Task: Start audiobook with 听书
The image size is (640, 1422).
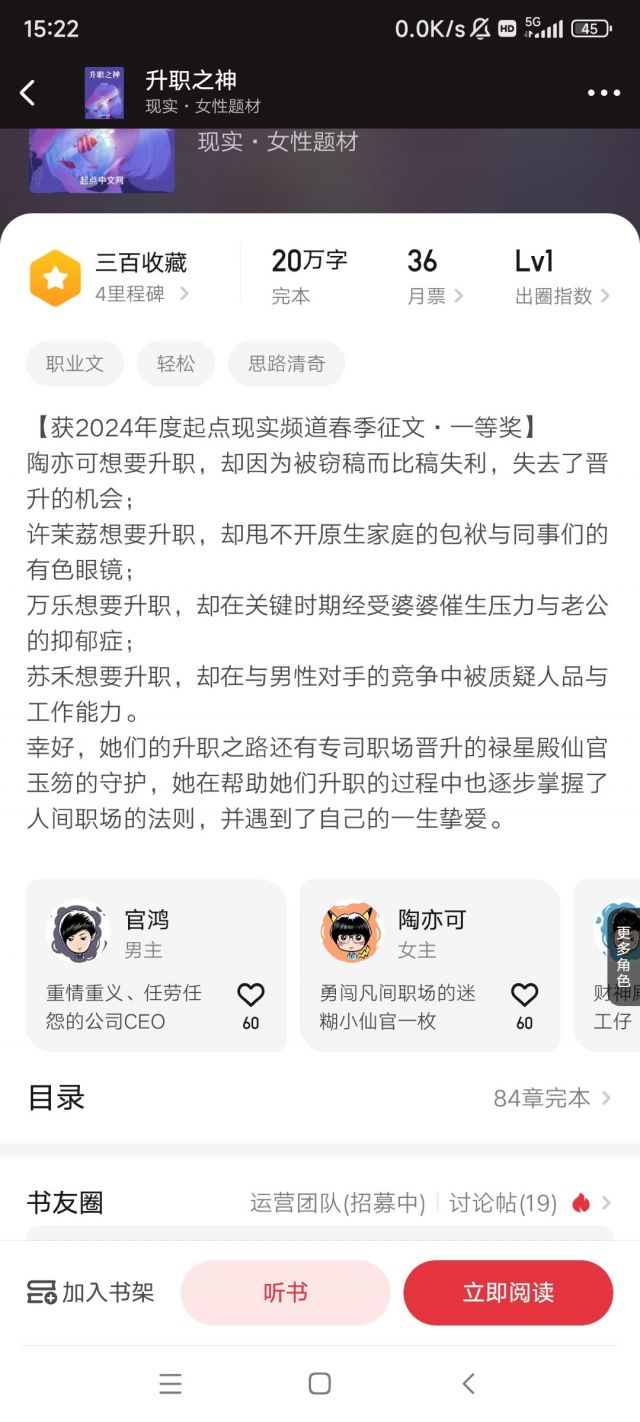Action: 285,1292
